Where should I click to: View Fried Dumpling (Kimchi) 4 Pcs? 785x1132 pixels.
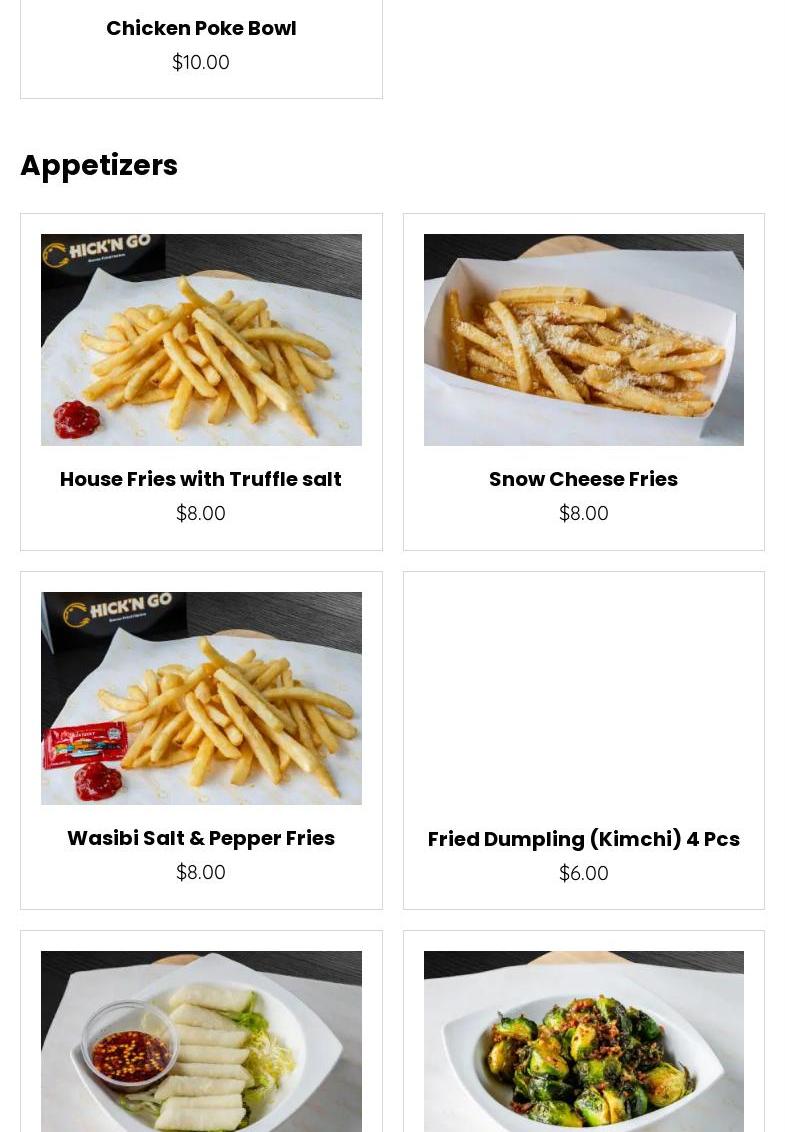click(583, 839)
